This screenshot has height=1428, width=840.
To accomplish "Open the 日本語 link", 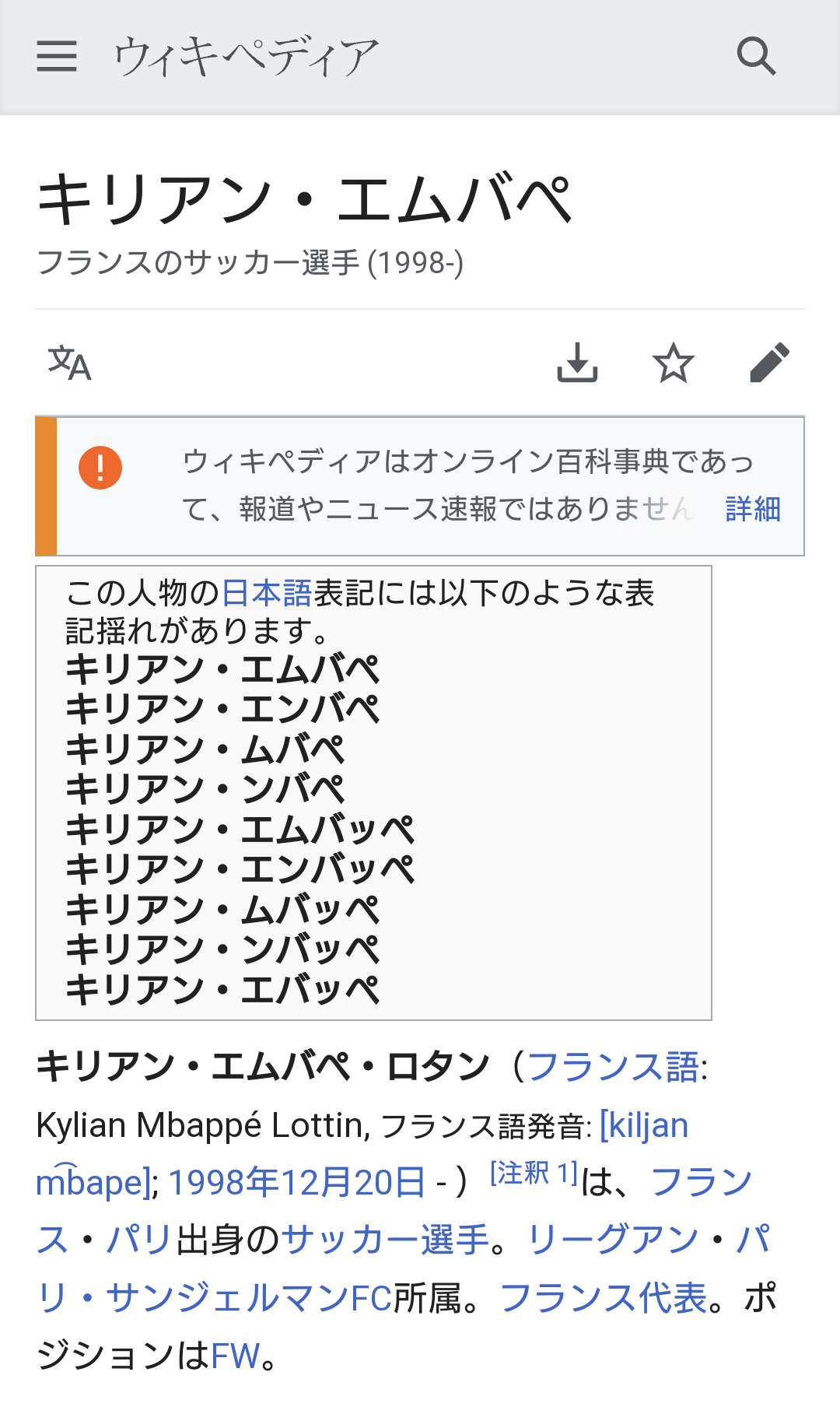I will point(267,593).
